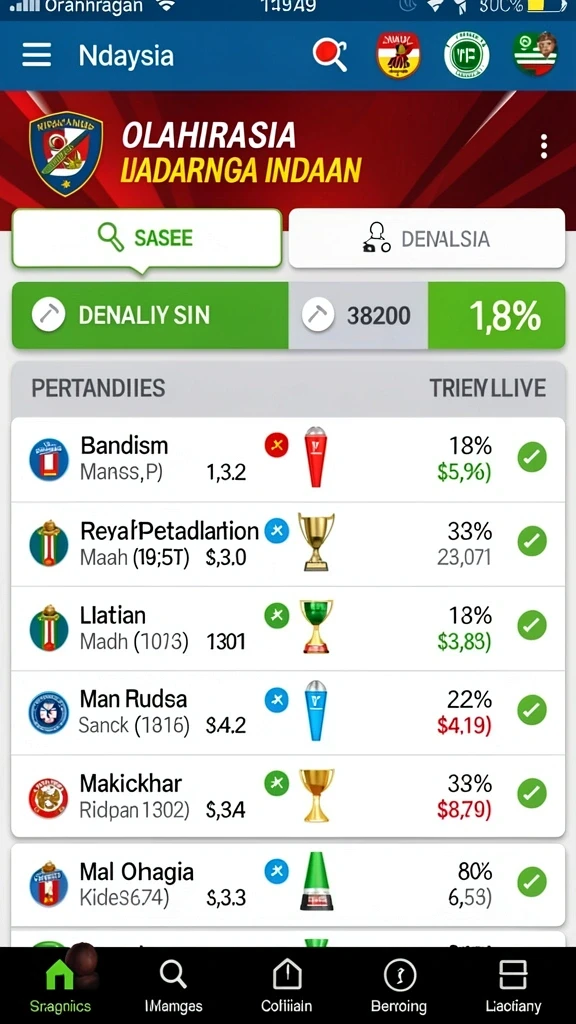The height and width of the screenshot is (1024, 576).
Task: Open the Bandism row
Action: pyautogui.click(x=288, y=460)
